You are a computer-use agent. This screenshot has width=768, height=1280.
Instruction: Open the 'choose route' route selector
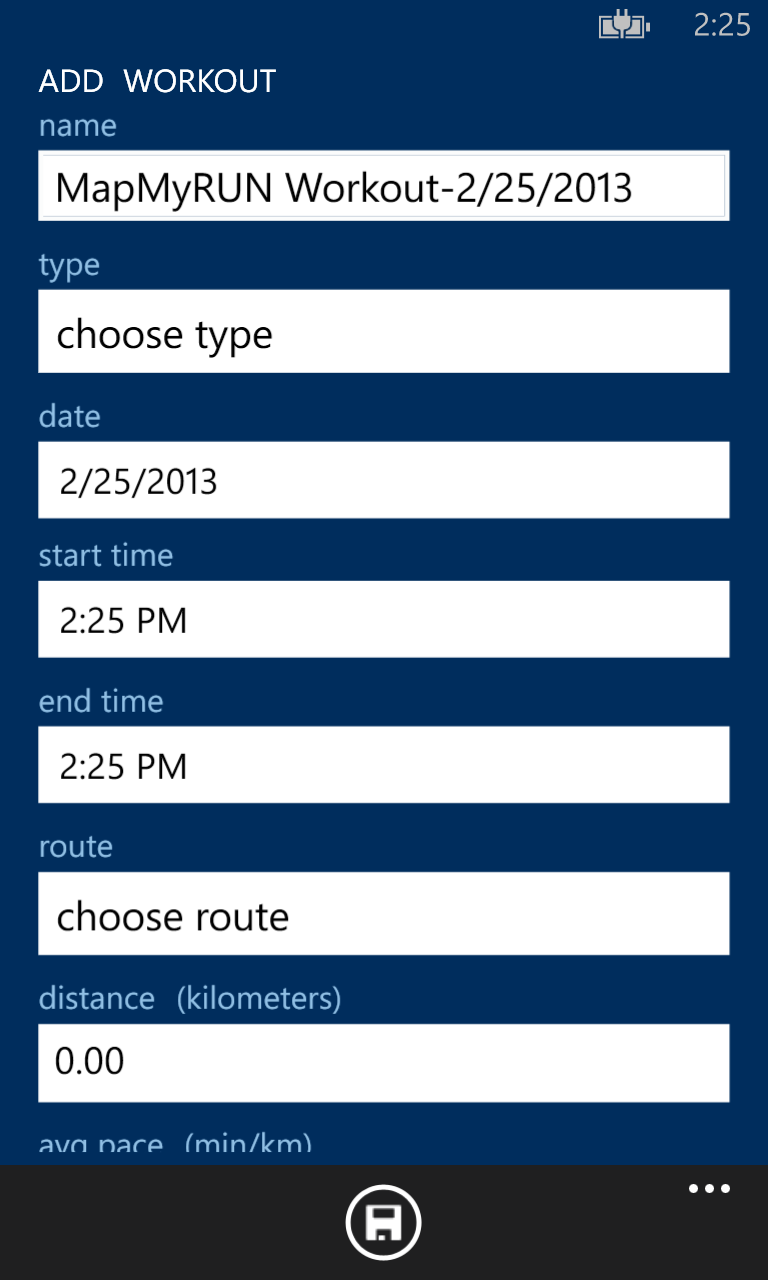pos(384,913)
